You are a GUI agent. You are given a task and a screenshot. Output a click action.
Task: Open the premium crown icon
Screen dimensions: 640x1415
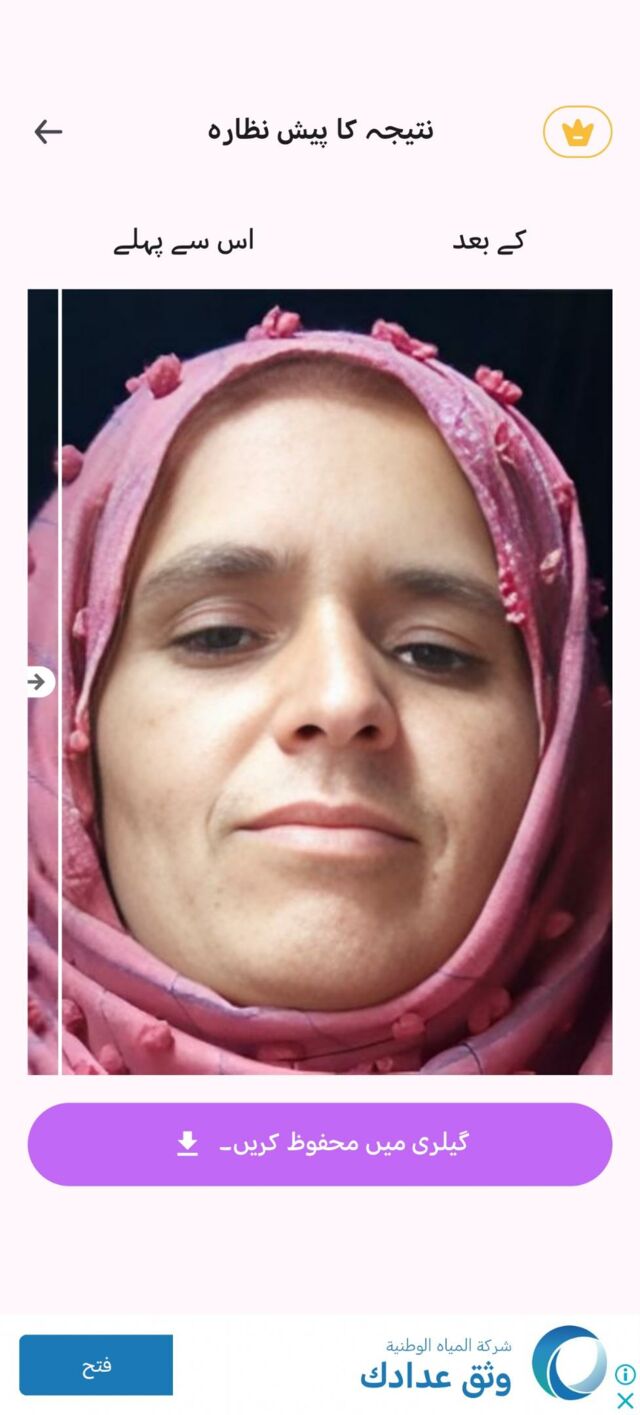point(577,132)
